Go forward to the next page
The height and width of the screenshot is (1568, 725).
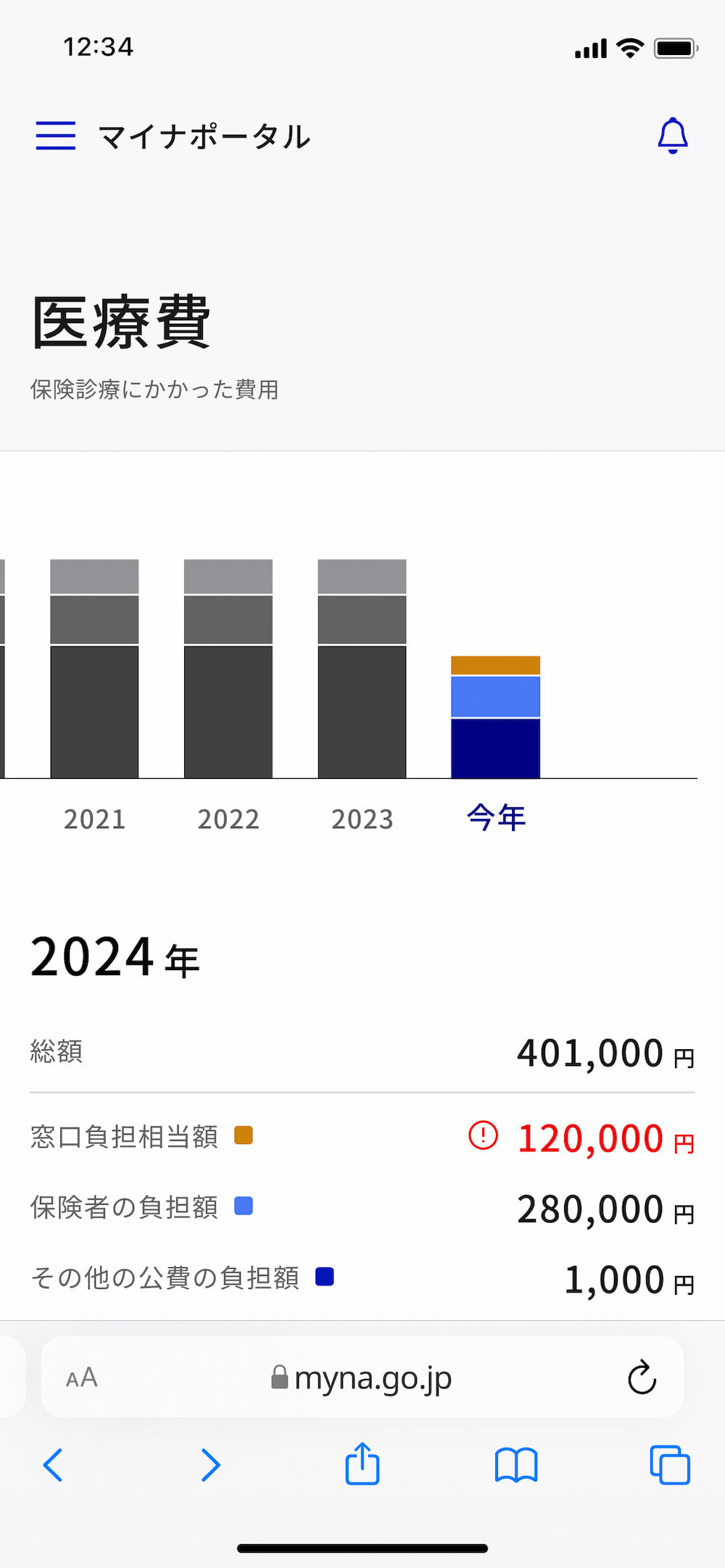[210, 1465]
